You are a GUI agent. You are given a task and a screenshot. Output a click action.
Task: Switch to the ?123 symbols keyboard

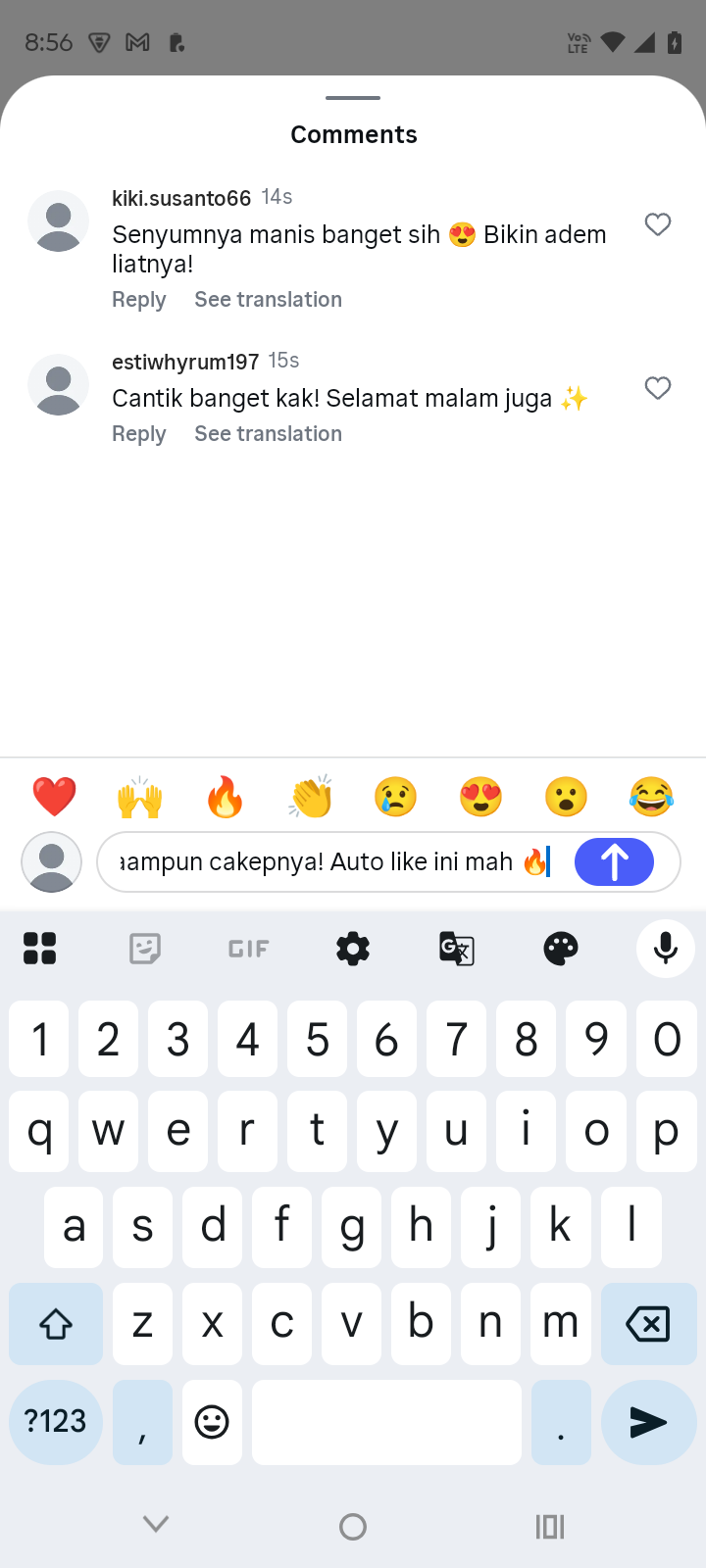[56, 1422]
